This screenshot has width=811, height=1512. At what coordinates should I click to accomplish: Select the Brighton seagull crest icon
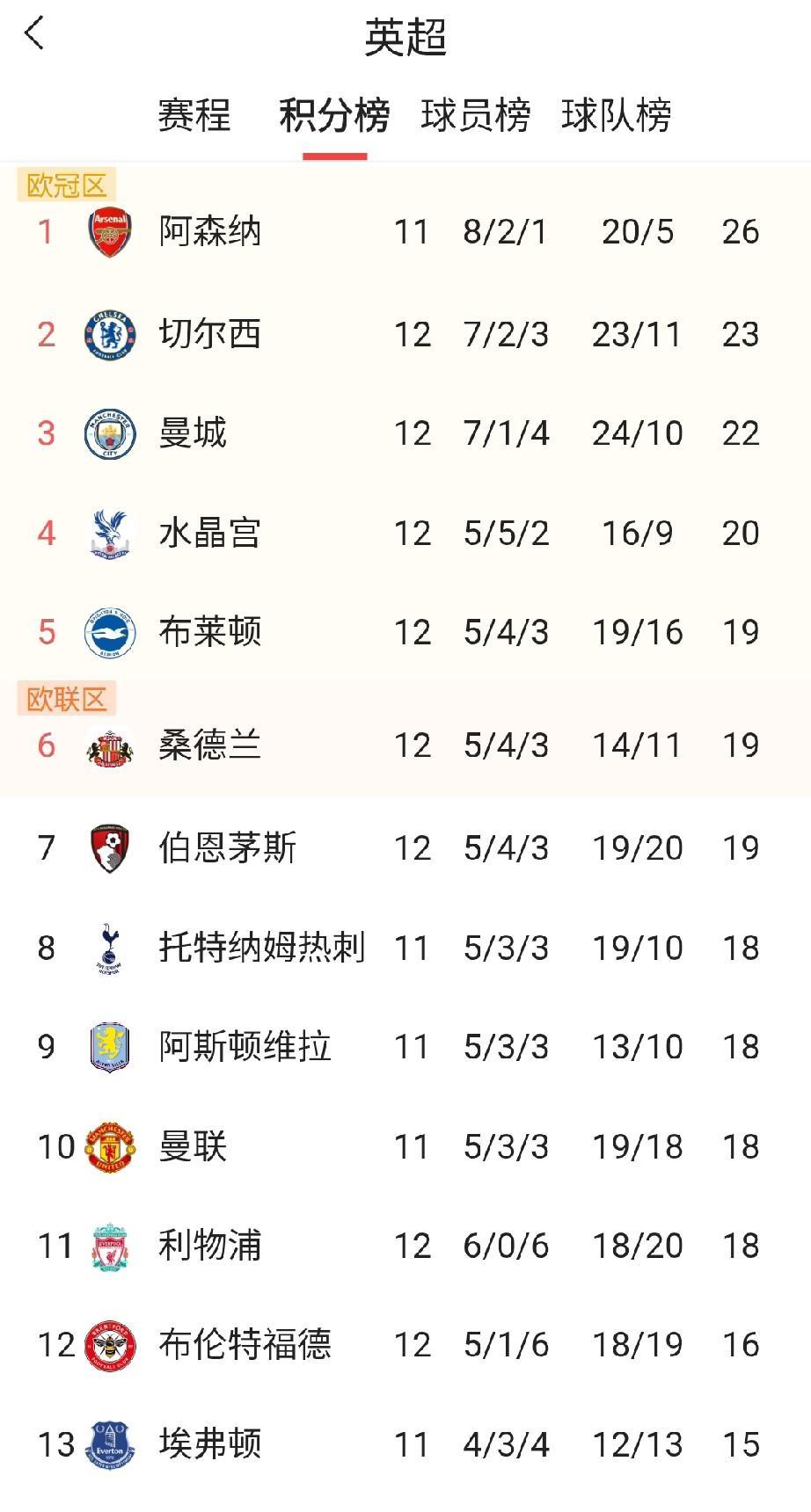coord(109,631)
